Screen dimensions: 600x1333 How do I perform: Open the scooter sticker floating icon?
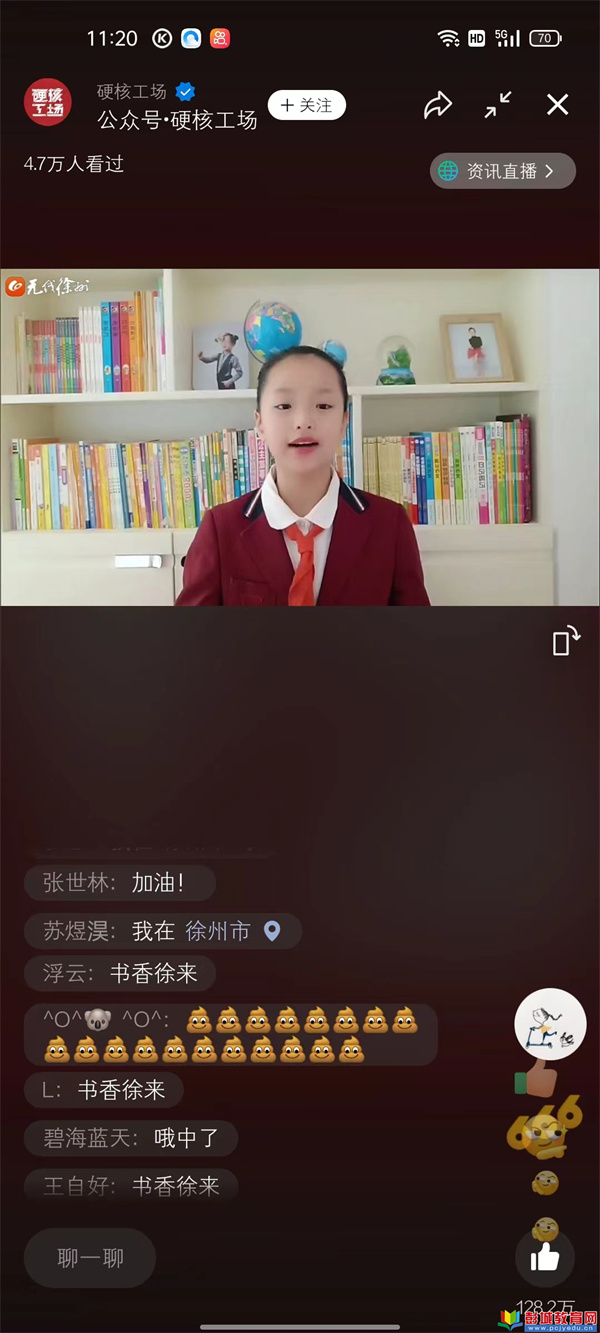[550, 1024]
